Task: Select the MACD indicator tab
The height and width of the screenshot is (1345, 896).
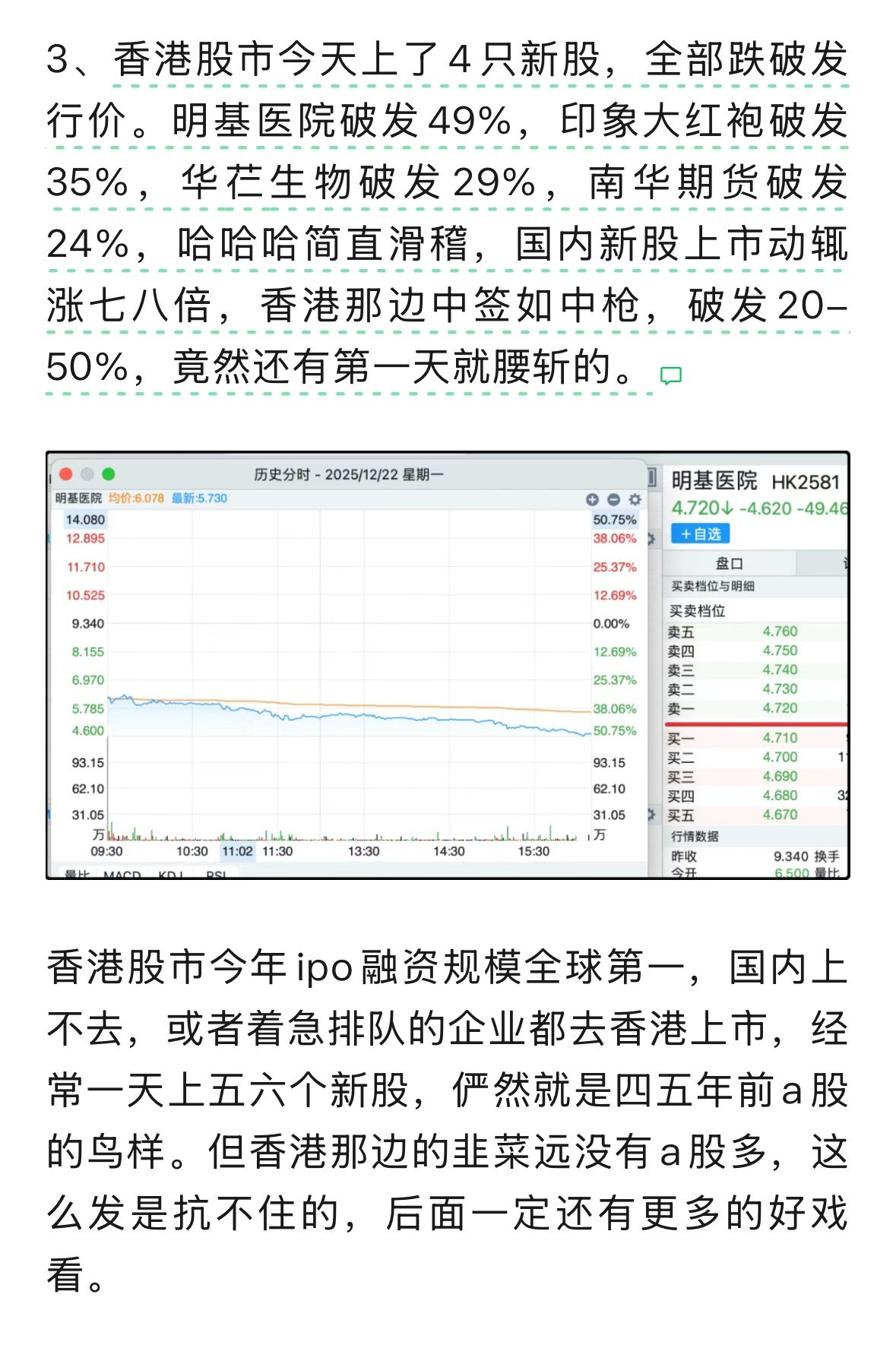Action: click(x=122, y=875)
